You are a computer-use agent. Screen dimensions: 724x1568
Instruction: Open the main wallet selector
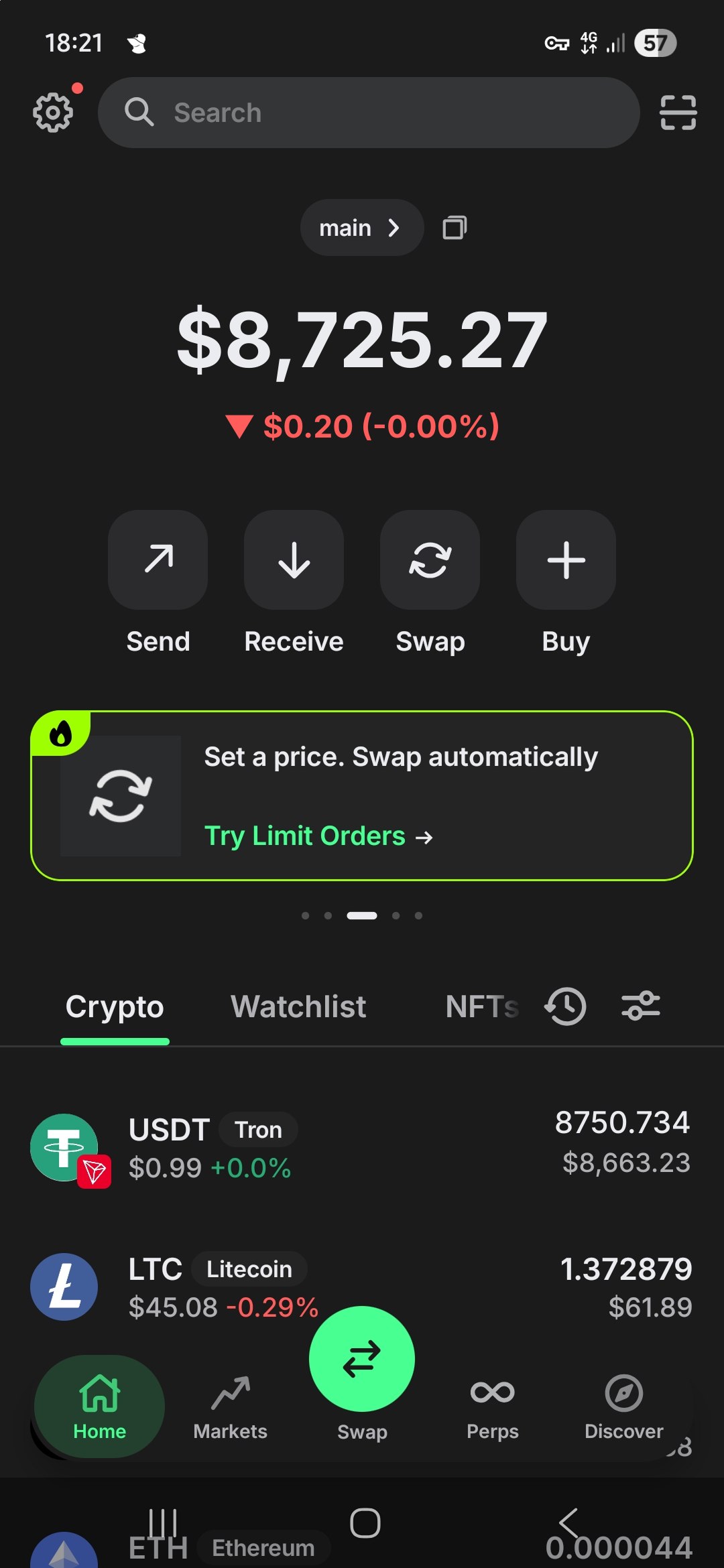(x=361, y=228)
